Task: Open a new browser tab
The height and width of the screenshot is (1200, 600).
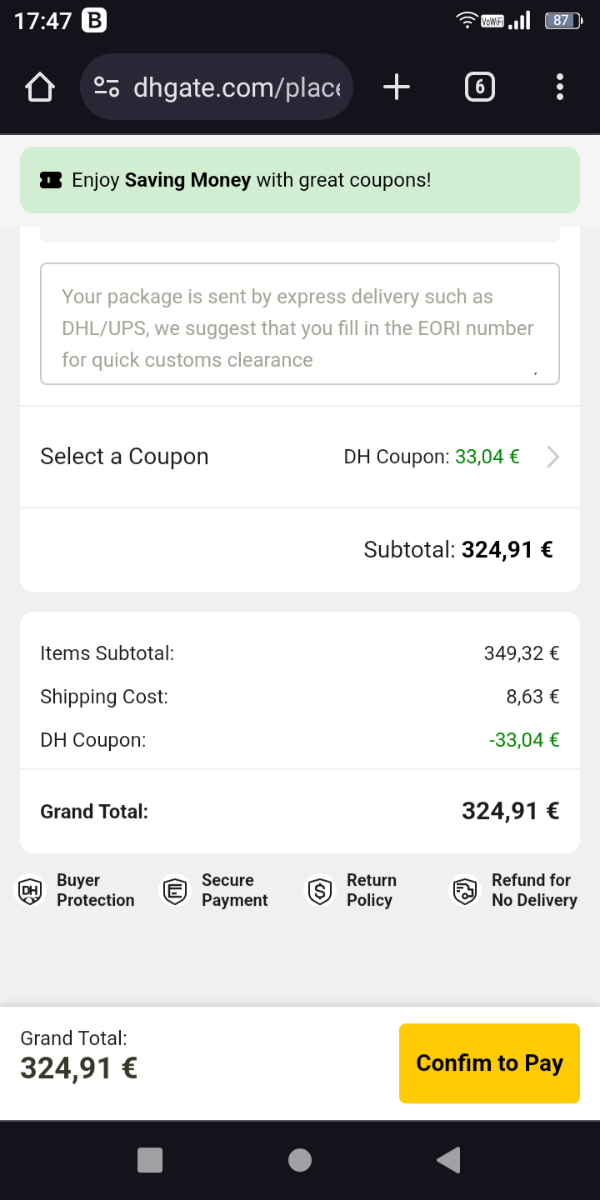Action: click(x=397, y=88)
